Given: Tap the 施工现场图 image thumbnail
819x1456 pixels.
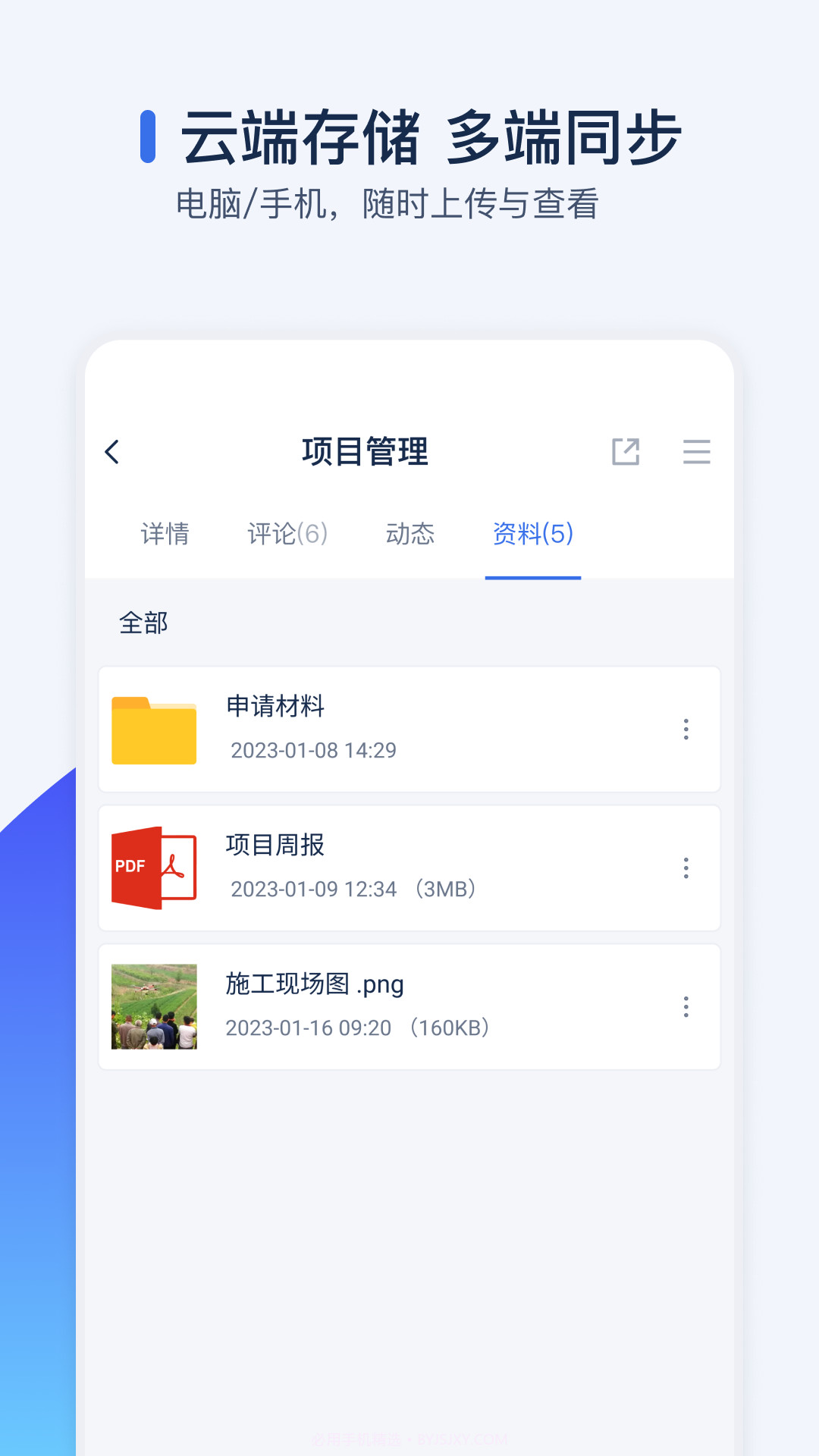Looking at the screenshot, I should (154, 1005).
